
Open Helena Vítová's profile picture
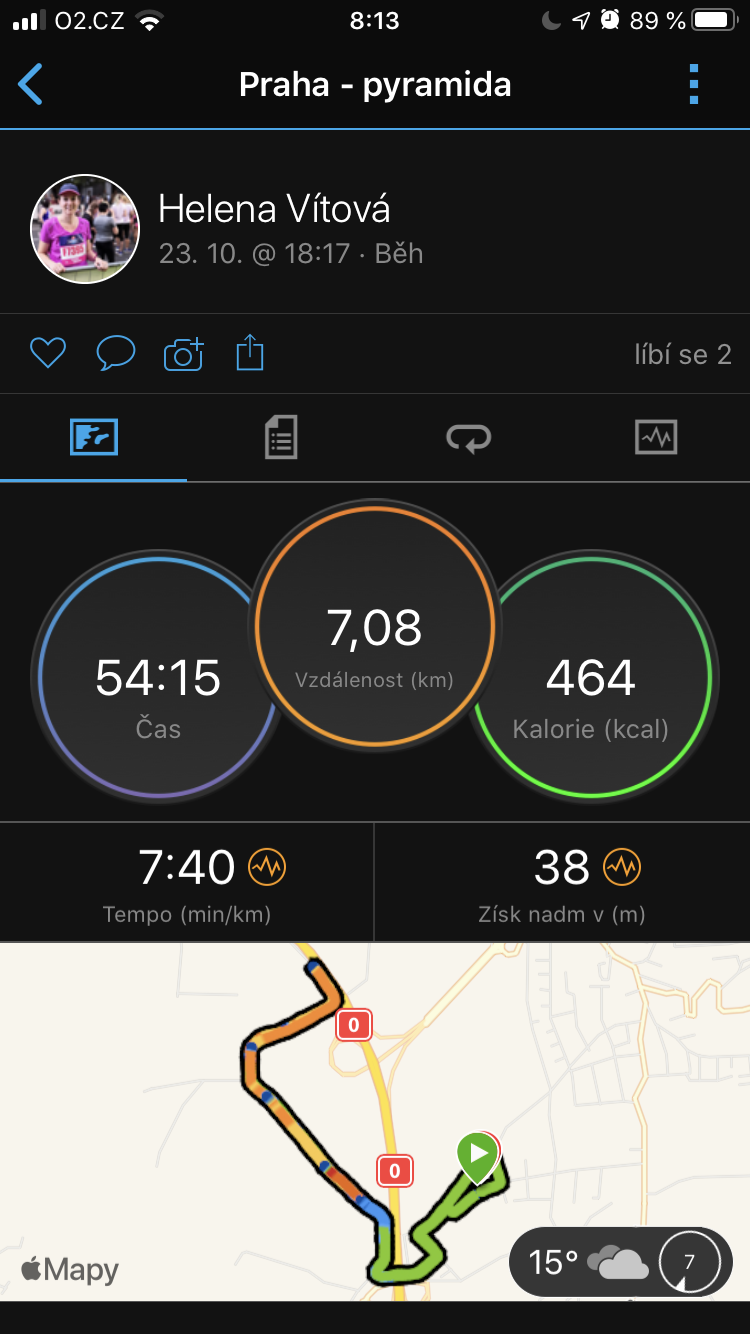pyautogui.click(x=85, y=229)
